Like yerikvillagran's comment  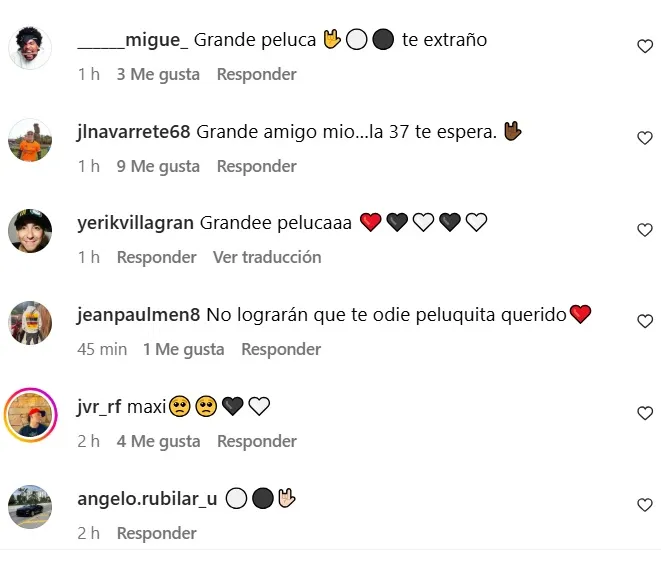tap(645, 230)
